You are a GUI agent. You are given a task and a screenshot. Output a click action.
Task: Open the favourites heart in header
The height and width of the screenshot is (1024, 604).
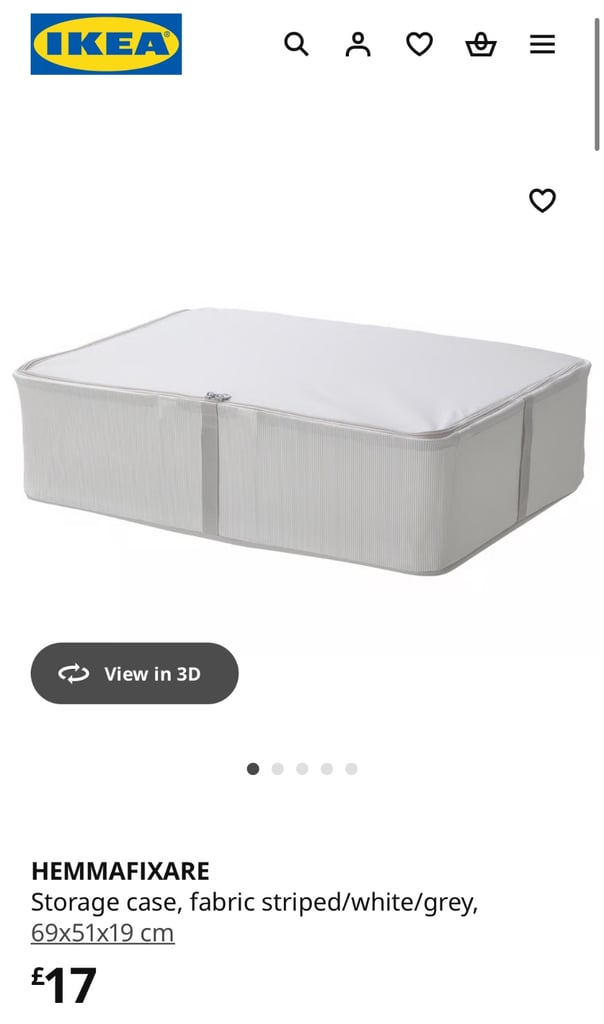pyautogui.click(x=419, y=44)
